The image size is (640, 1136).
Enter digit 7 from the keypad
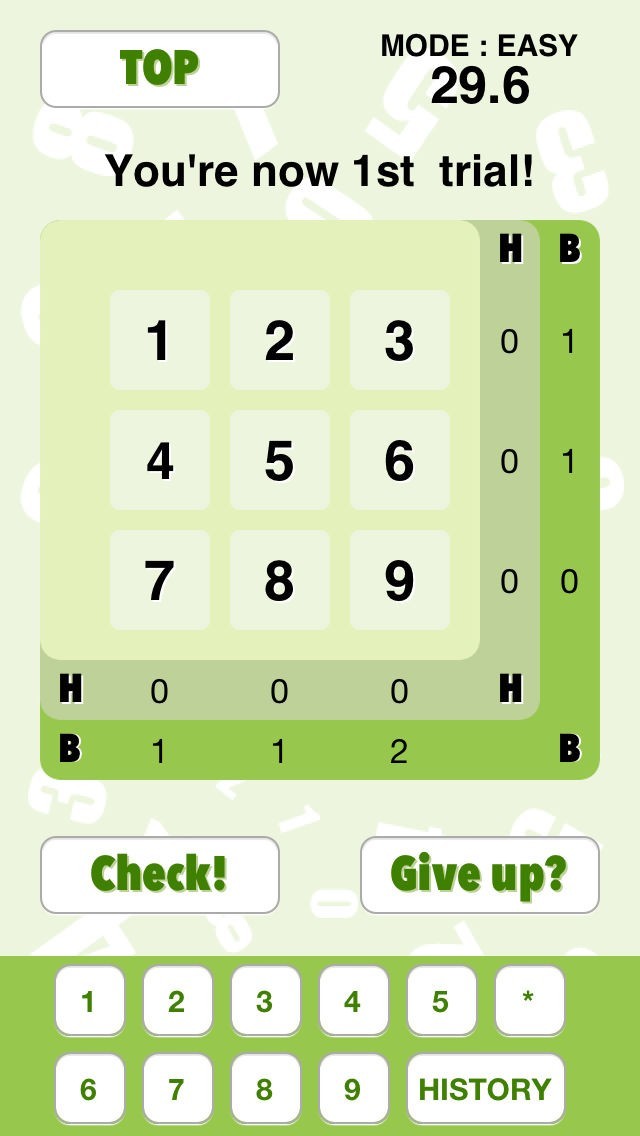point(177,1089)
